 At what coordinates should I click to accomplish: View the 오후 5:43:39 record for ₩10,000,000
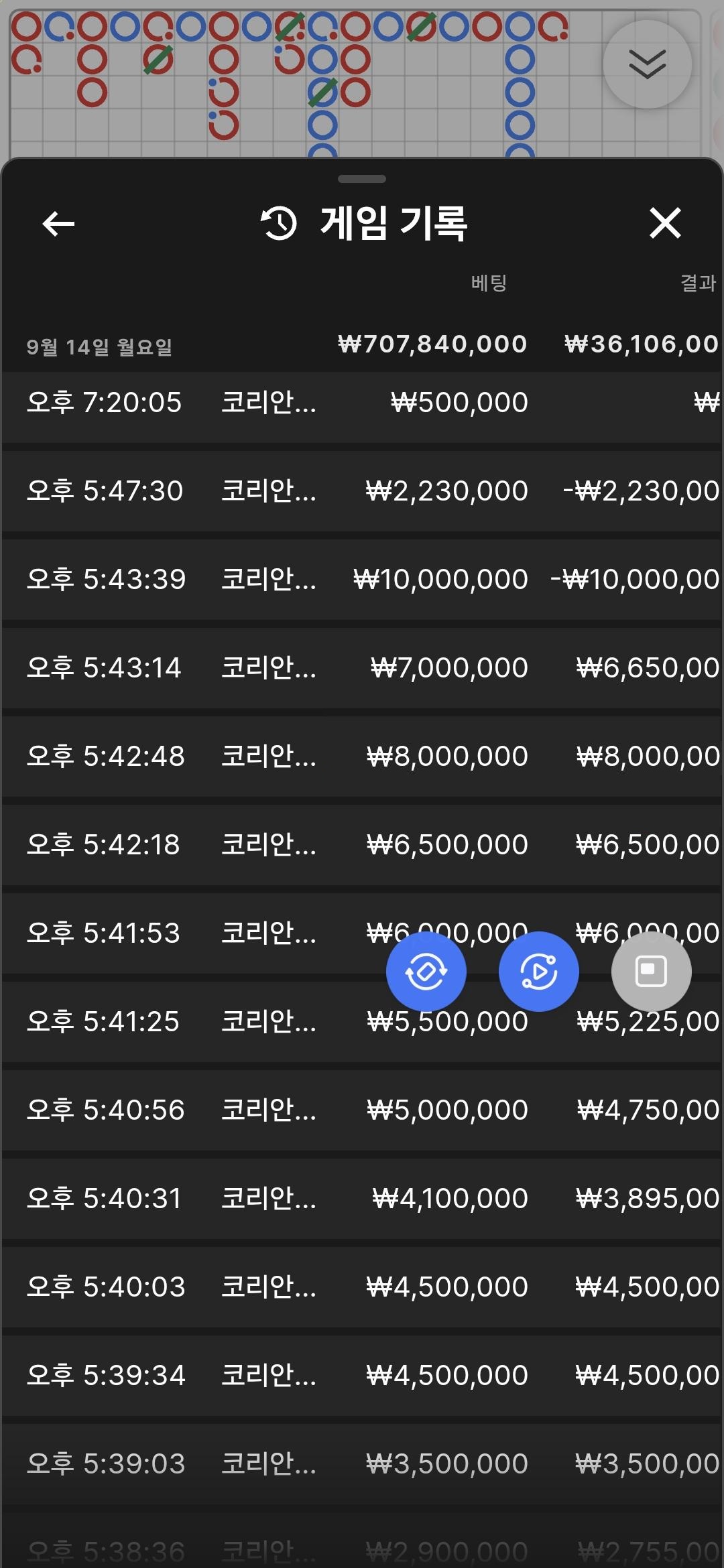[x=362, y=580]
